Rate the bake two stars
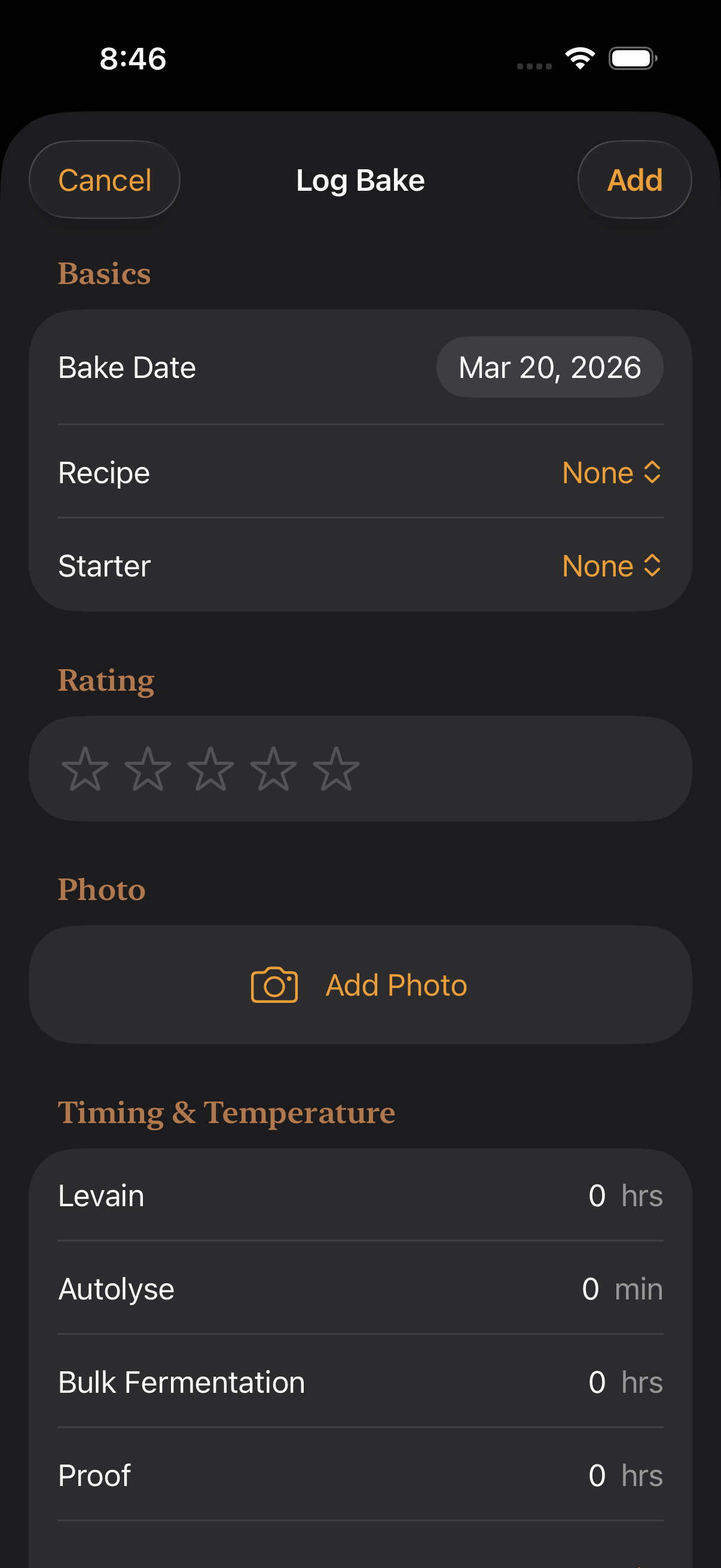 point(148,770)
